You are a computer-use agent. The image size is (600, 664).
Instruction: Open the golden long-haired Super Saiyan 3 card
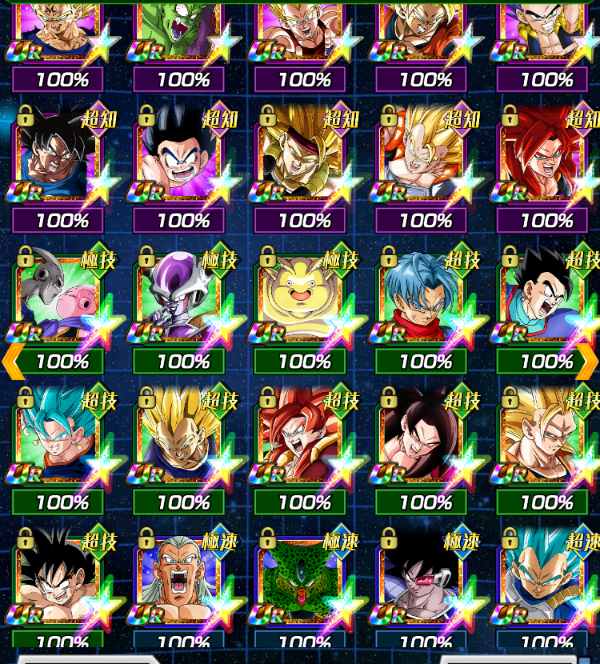[426, 160]
